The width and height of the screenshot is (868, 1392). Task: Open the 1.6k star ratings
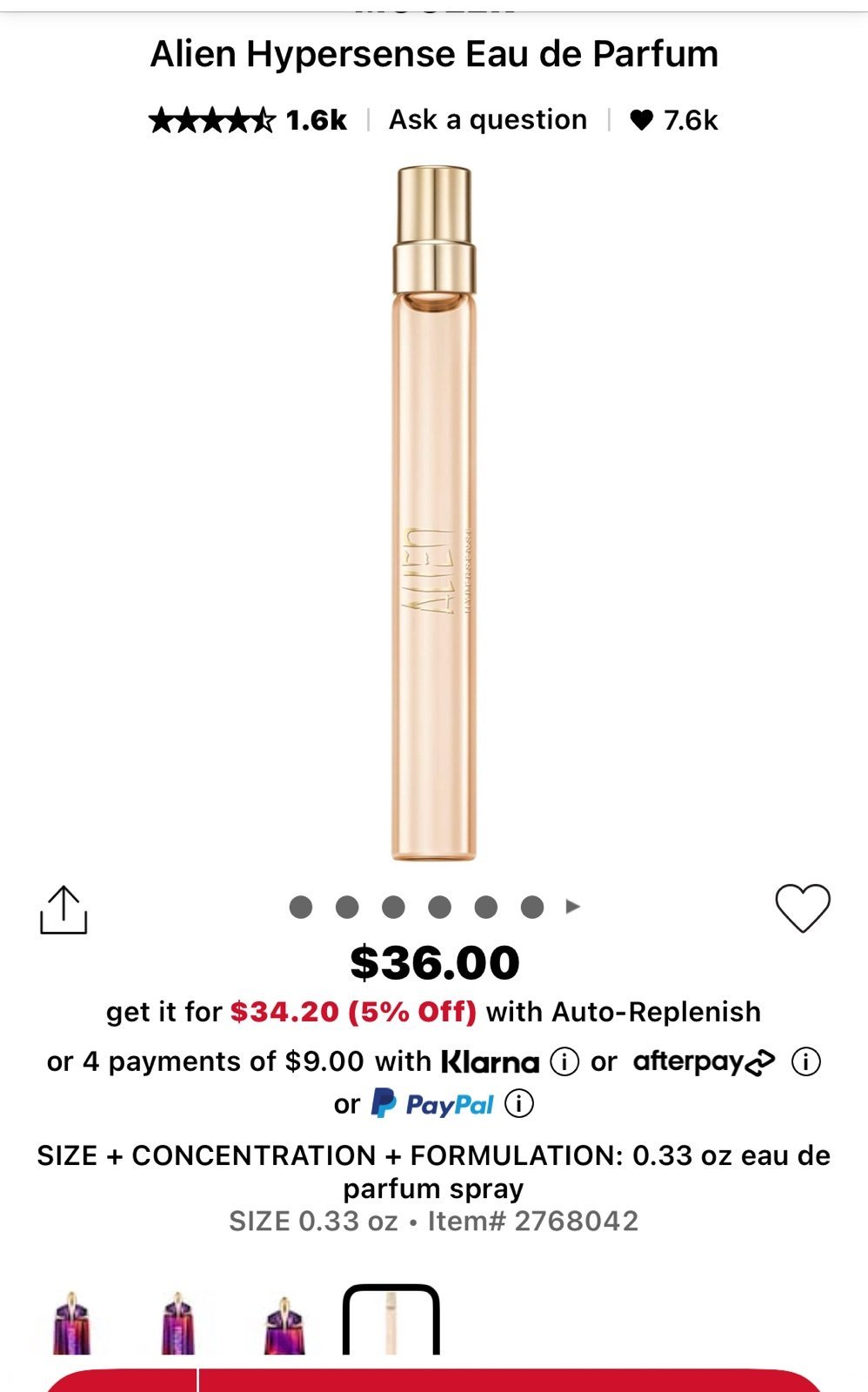pyautogui.click(x=248, y=120)
